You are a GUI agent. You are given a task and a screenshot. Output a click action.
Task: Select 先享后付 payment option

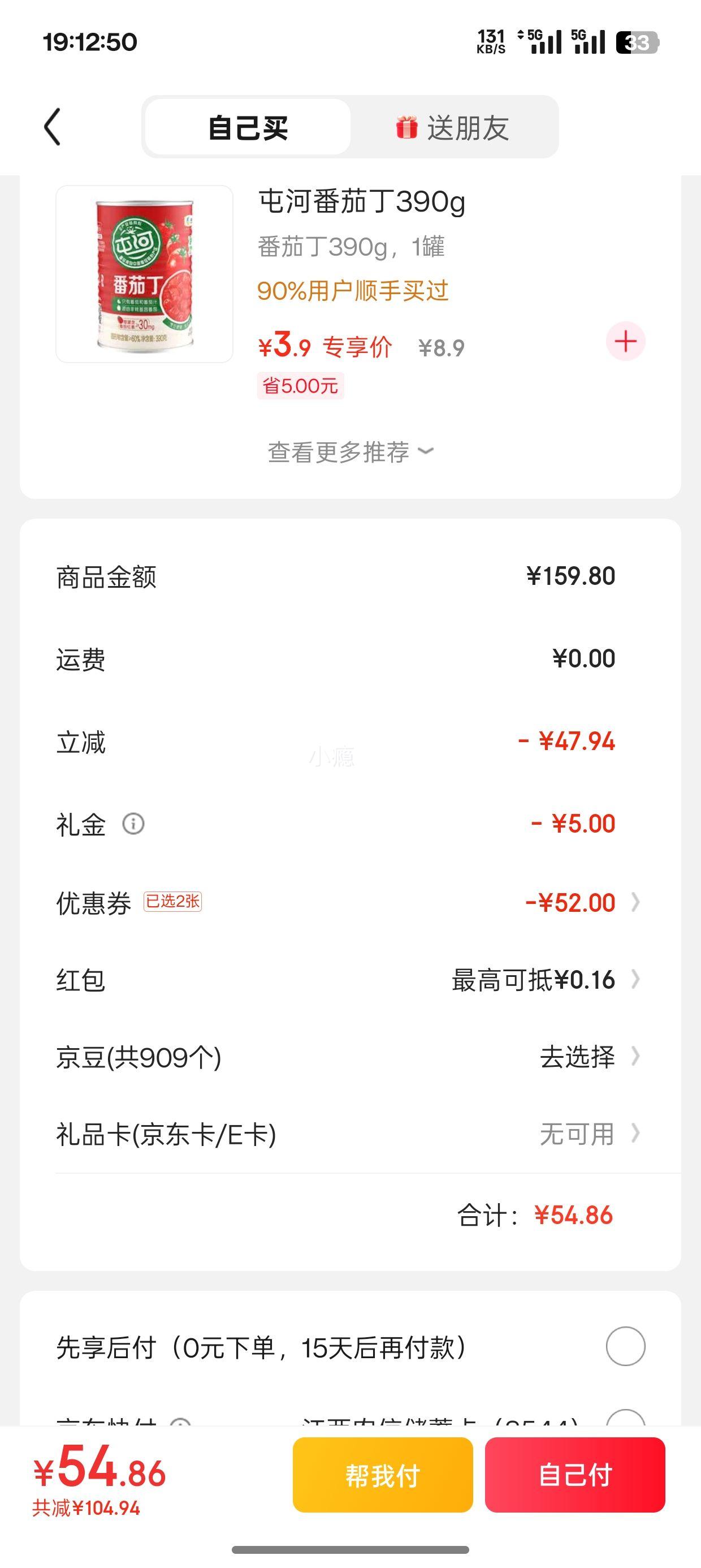tap(625, 1346)
